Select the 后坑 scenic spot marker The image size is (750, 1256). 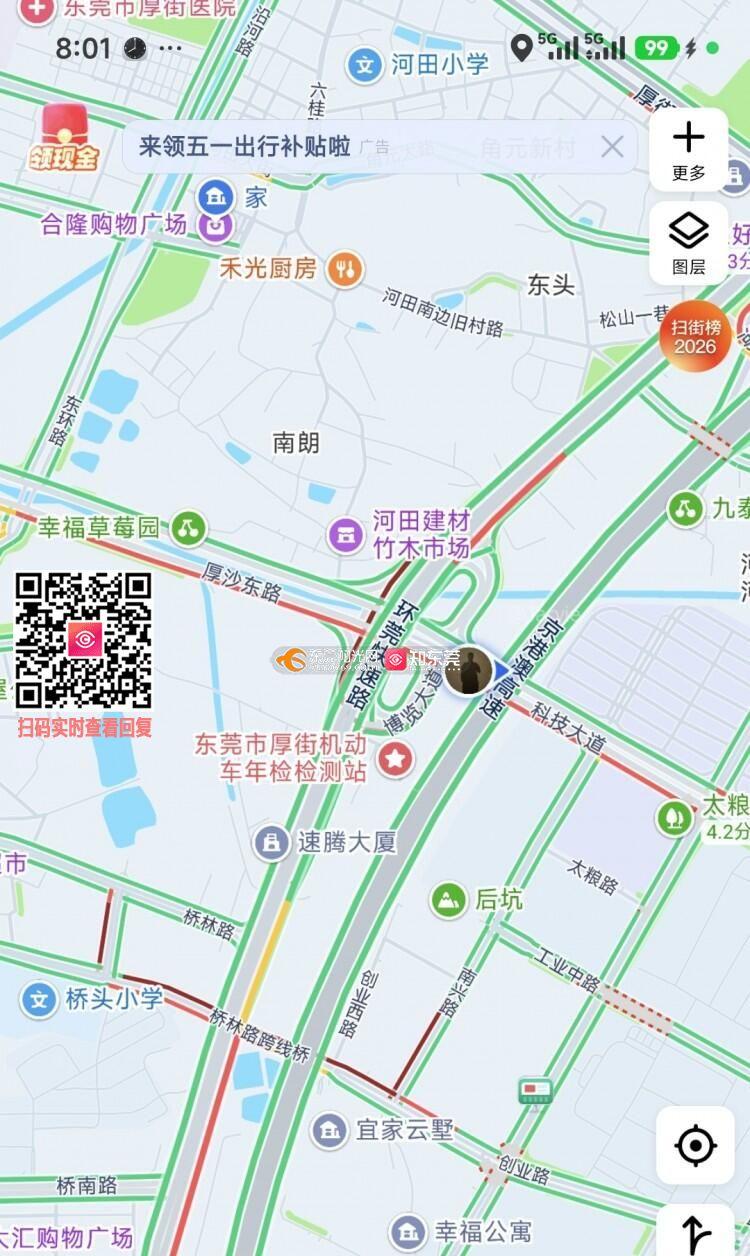coord(449,900)
